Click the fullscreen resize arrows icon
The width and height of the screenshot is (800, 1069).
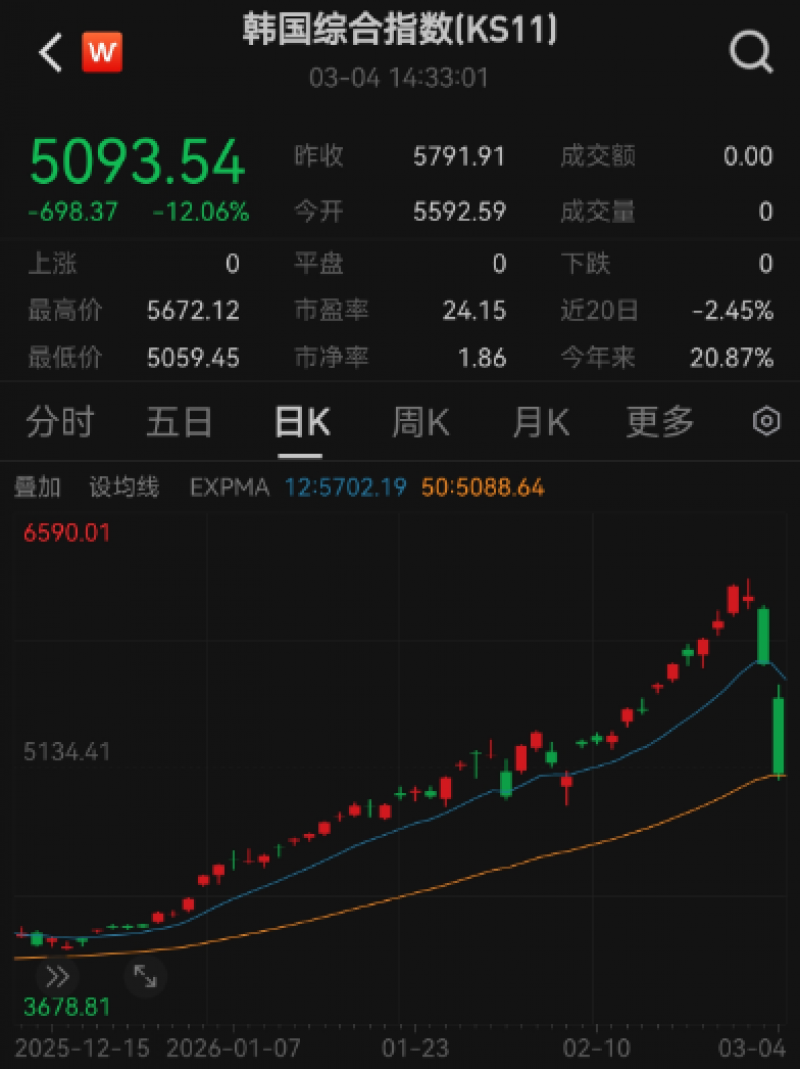click(x=143, y=977)
